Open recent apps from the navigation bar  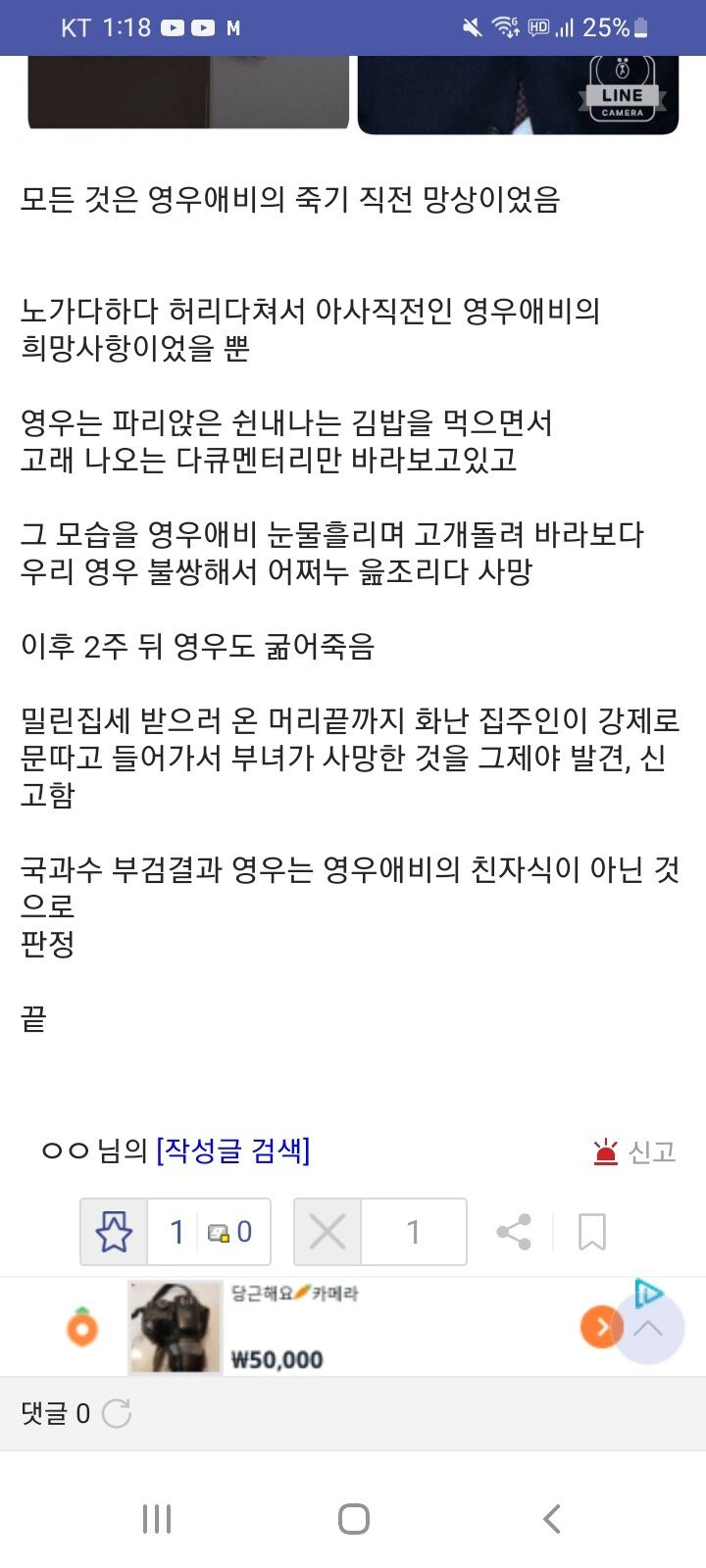coord(157,1519)
